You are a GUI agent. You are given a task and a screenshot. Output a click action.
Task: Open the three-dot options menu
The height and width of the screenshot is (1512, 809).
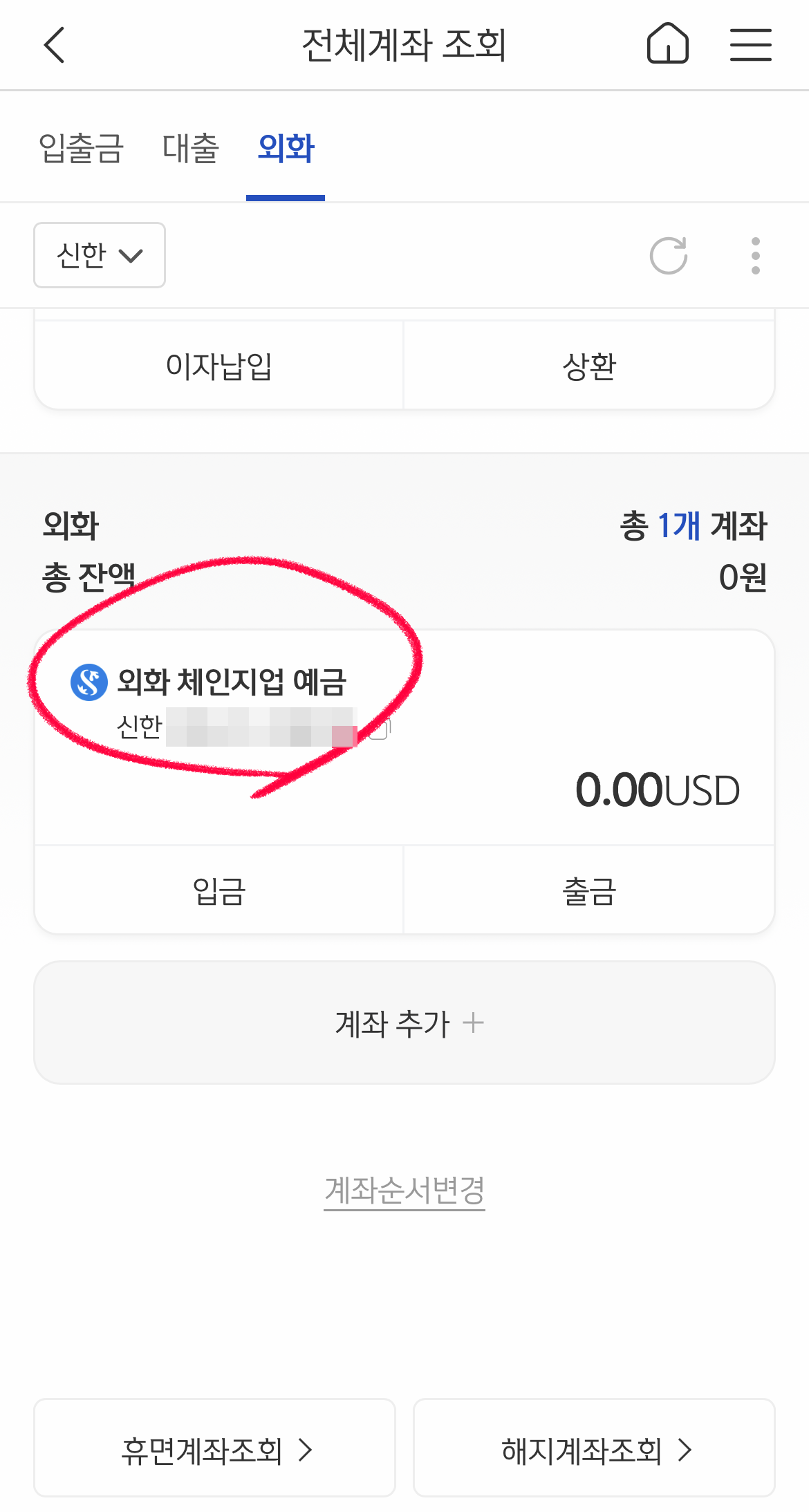coord(755,256)
